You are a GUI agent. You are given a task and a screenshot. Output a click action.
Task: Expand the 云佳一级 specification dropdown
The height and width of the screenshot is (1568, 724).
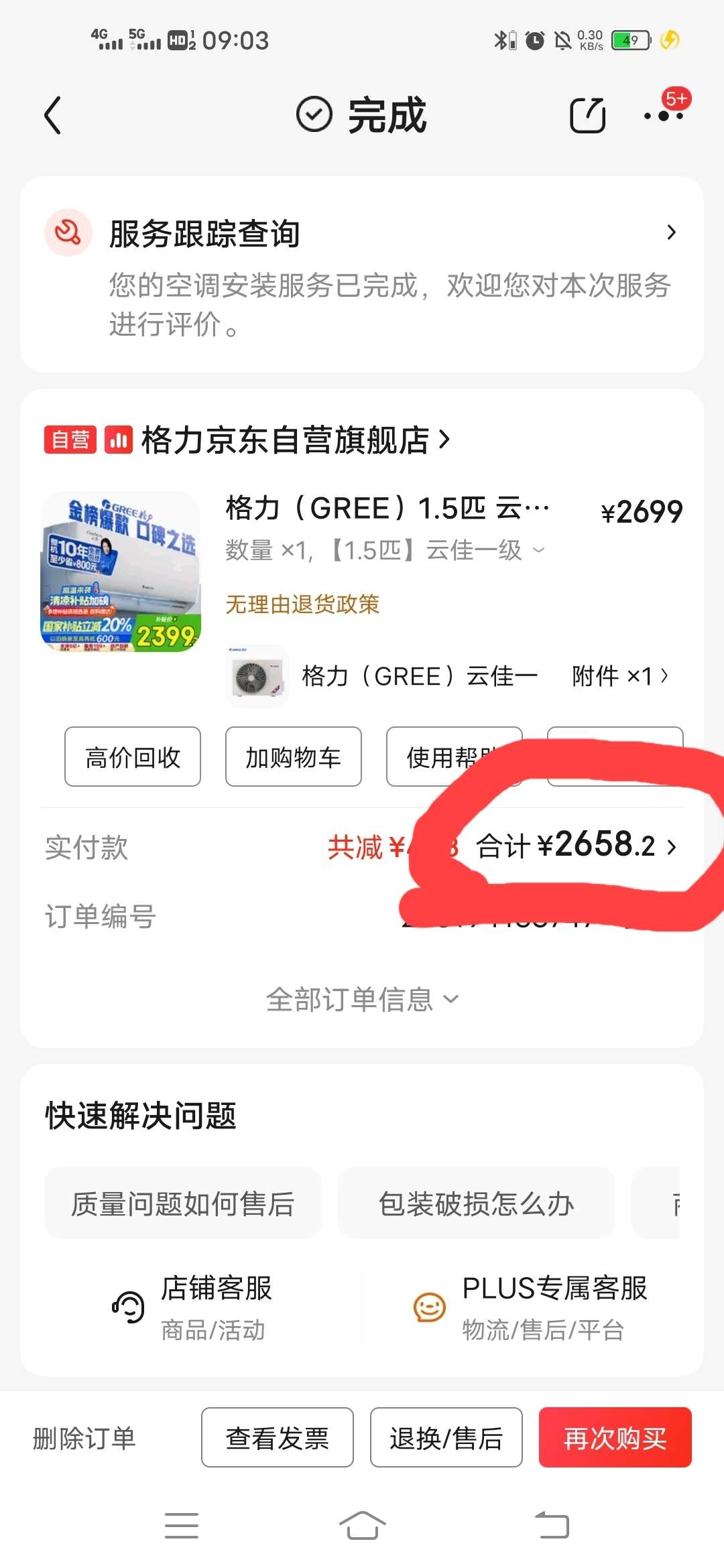(538, 551)
